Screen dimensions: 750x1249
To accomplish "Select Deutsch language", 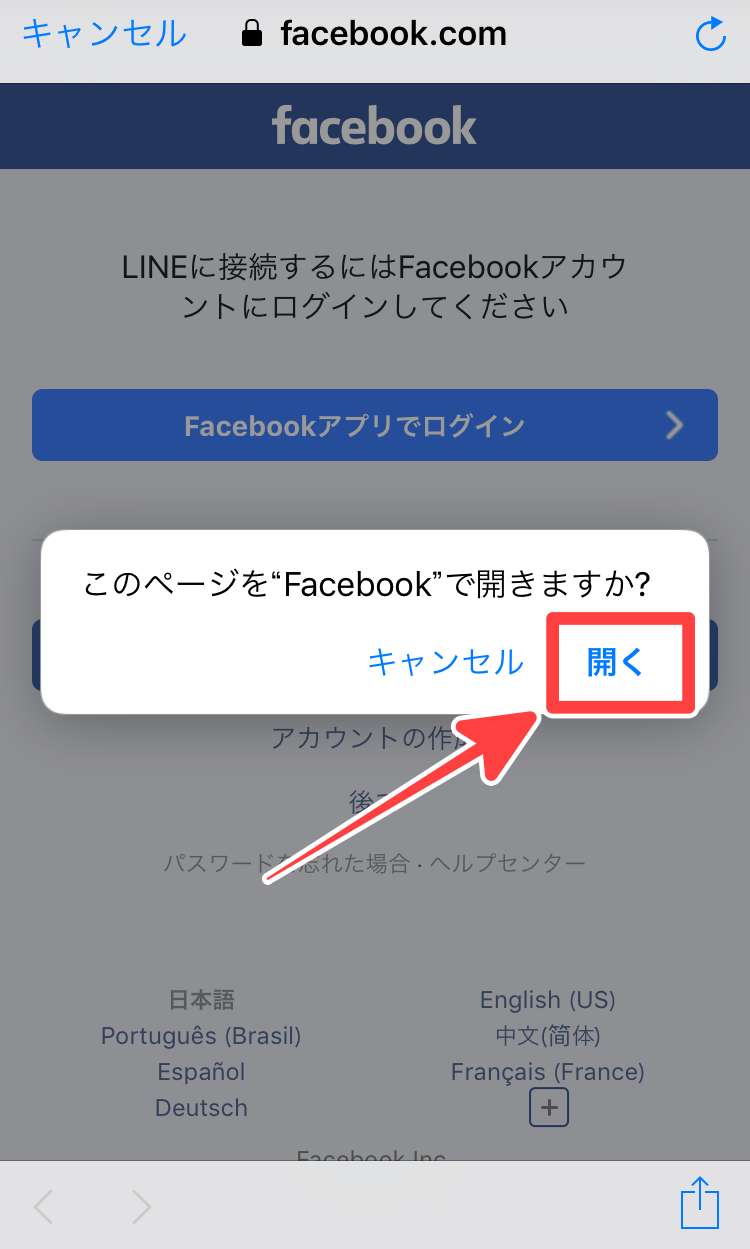I will (201, 1108).
